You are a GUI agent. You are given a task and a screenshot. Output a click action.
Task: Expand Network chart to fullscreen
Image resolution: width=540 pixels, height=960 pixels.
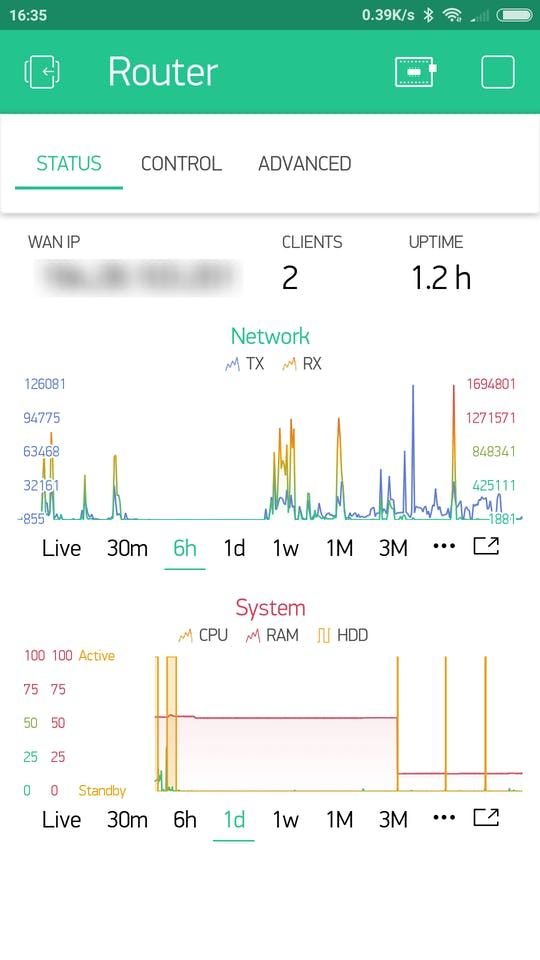tap(486, 546)
